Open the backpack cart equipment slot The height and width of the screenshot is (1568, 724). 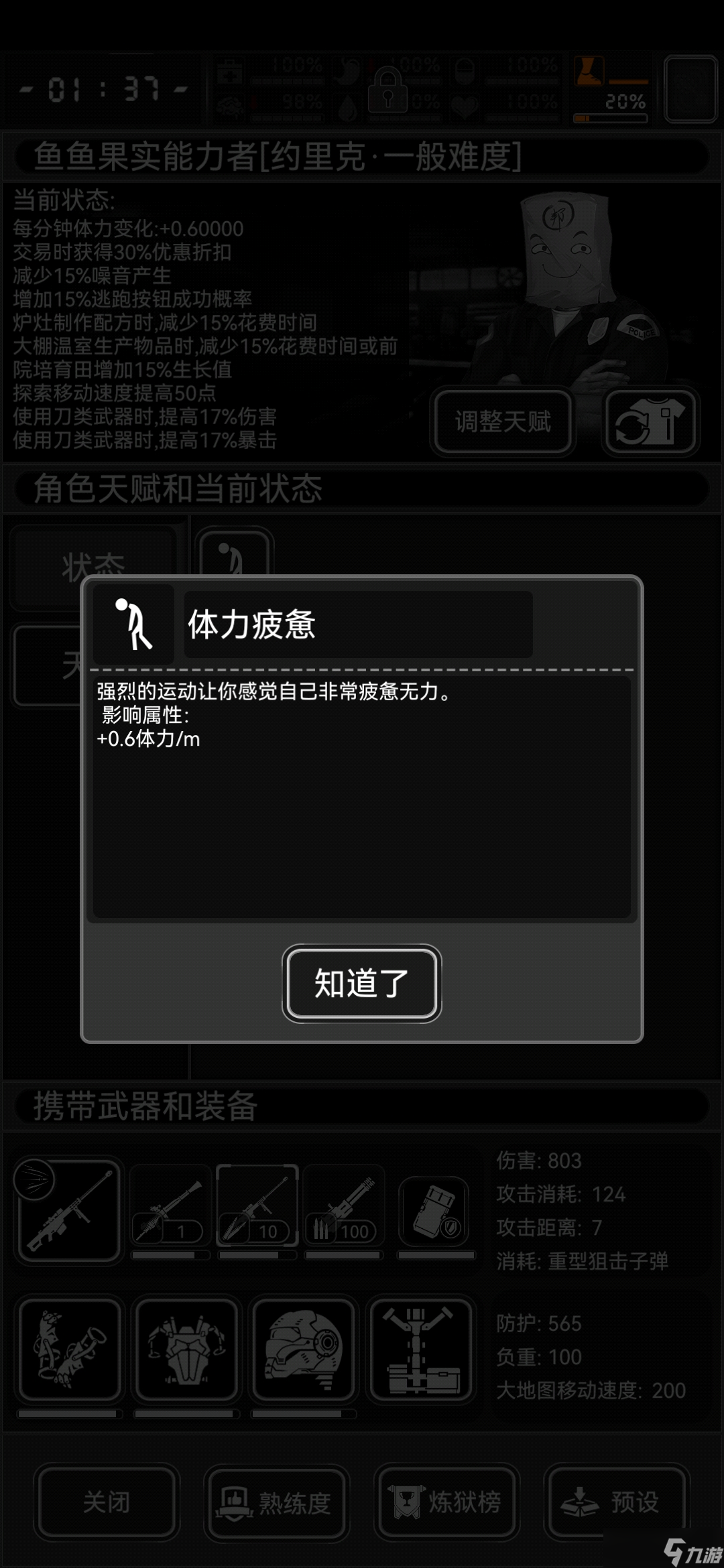point(421,1350)
